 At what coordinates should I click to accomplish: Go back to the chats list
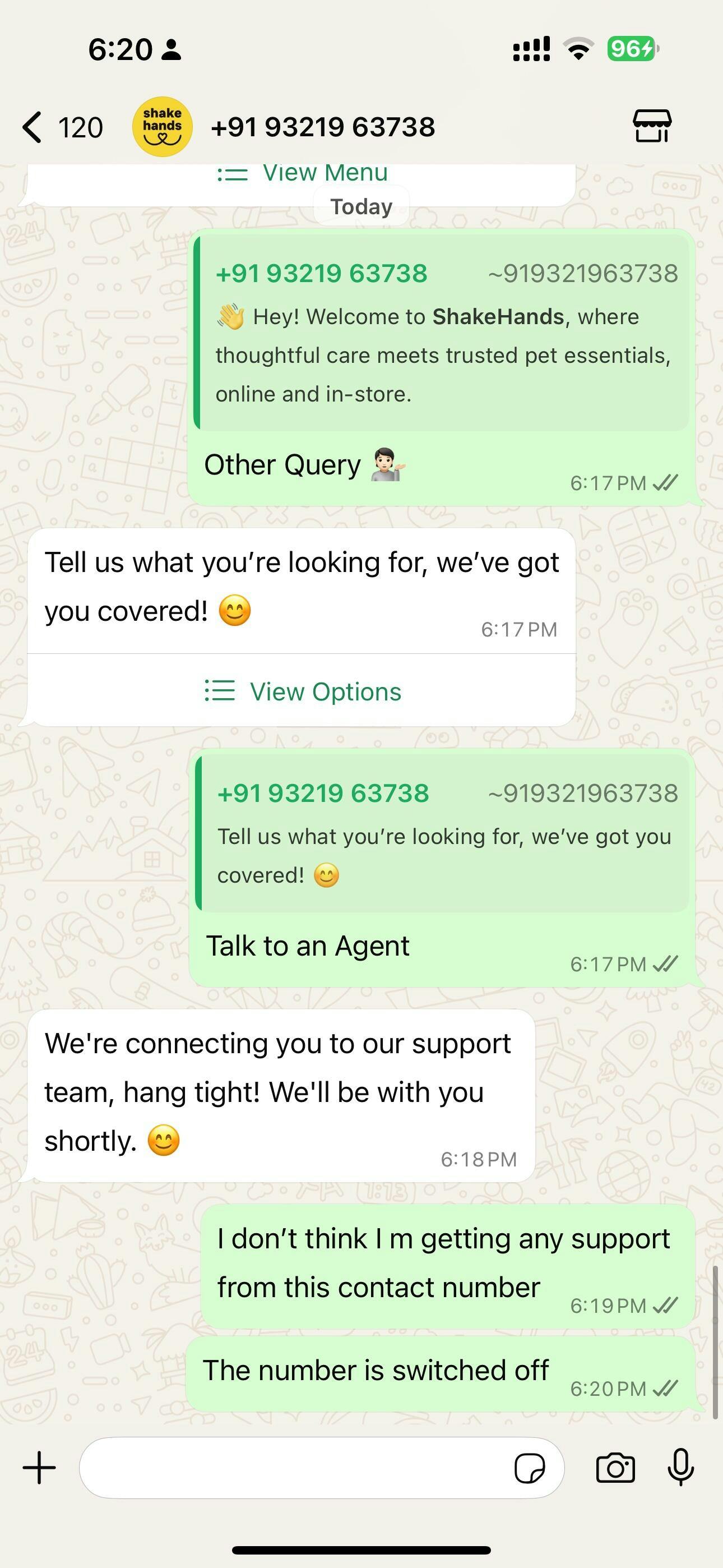click(x=62, y=127)
